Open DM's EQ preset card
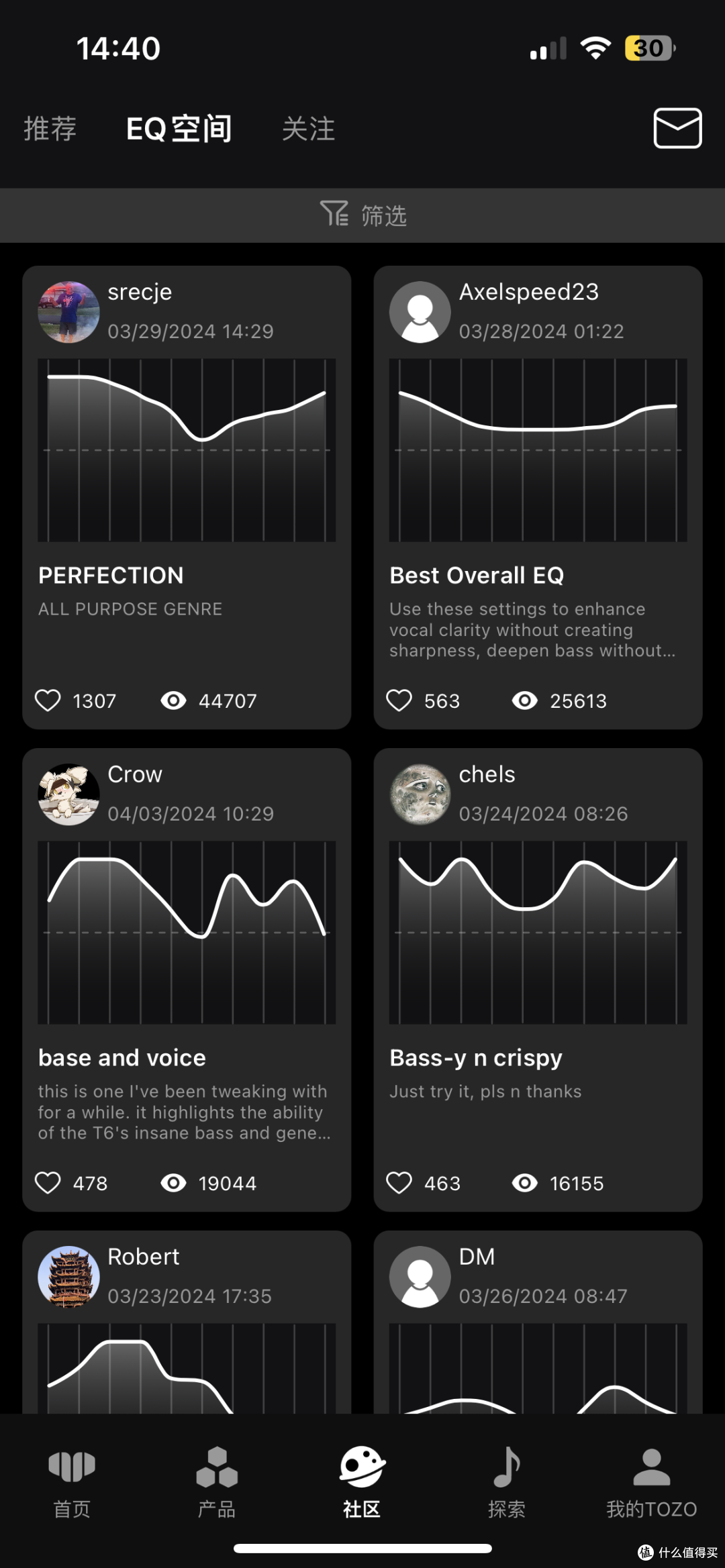 tap(538, 1322)
